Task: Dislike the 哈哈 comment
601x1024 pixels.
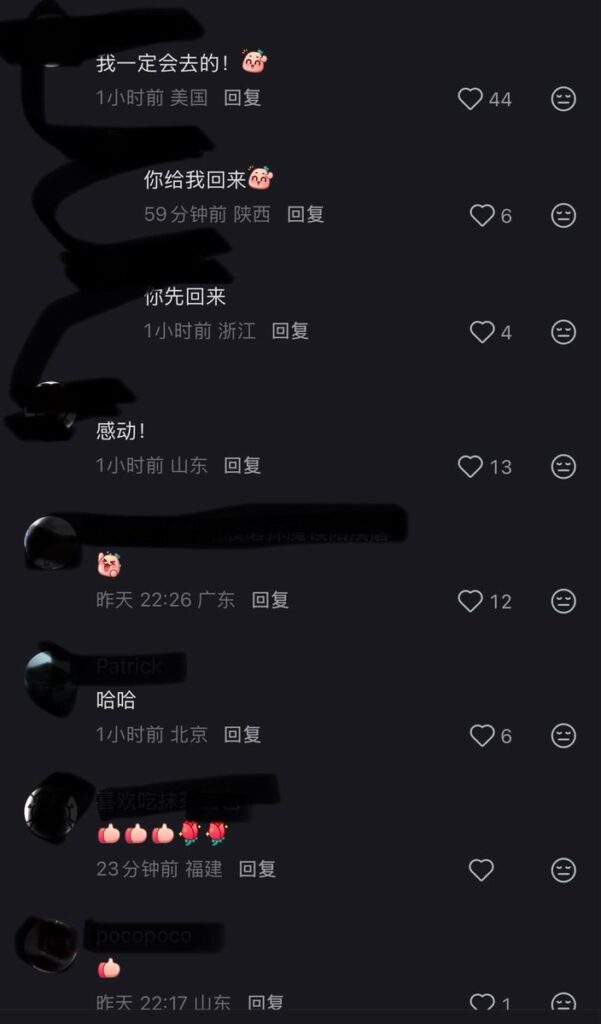Action: 563,736
